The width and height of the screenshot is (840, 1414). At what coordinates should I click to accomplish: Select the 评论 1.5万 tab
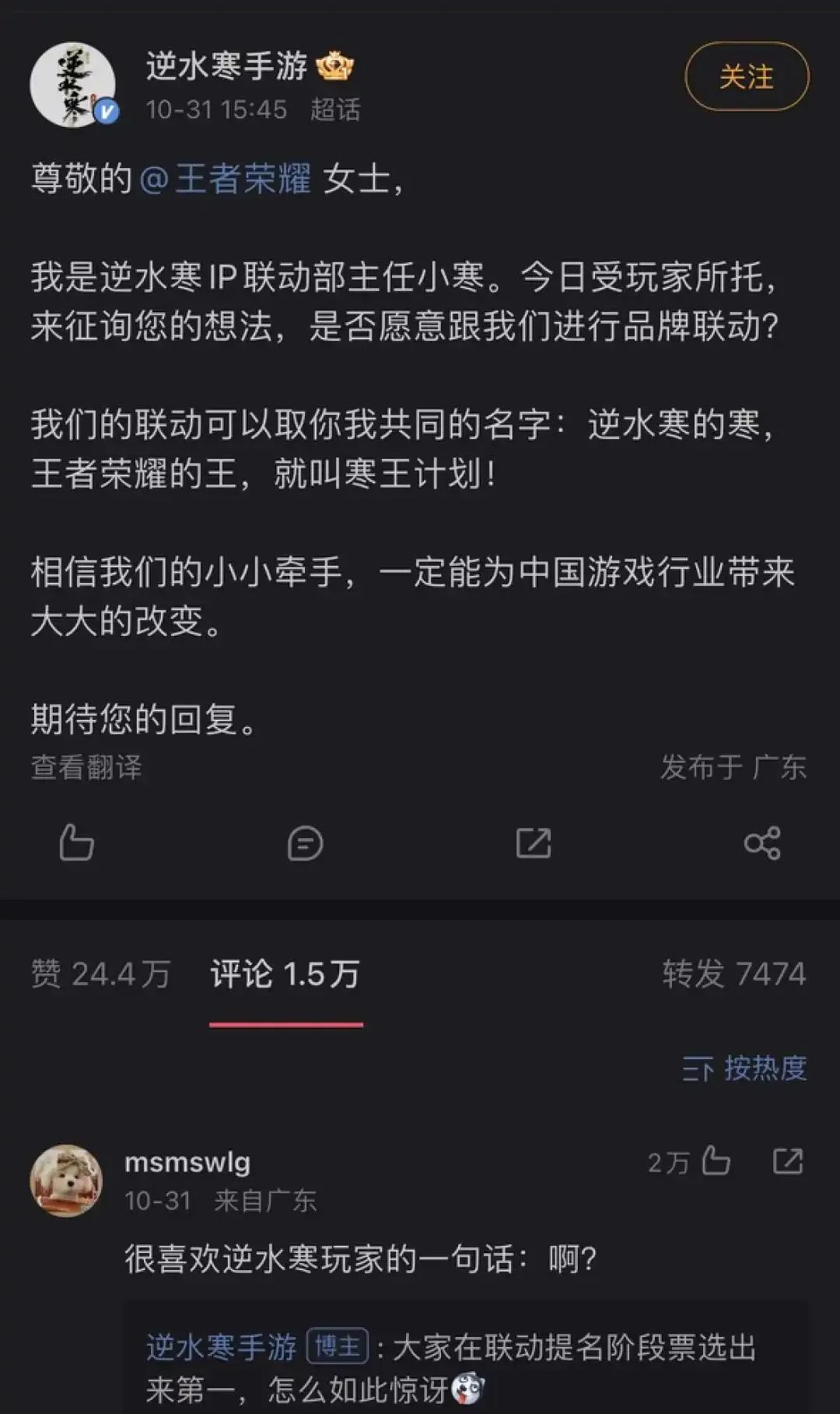click(285, 974)
